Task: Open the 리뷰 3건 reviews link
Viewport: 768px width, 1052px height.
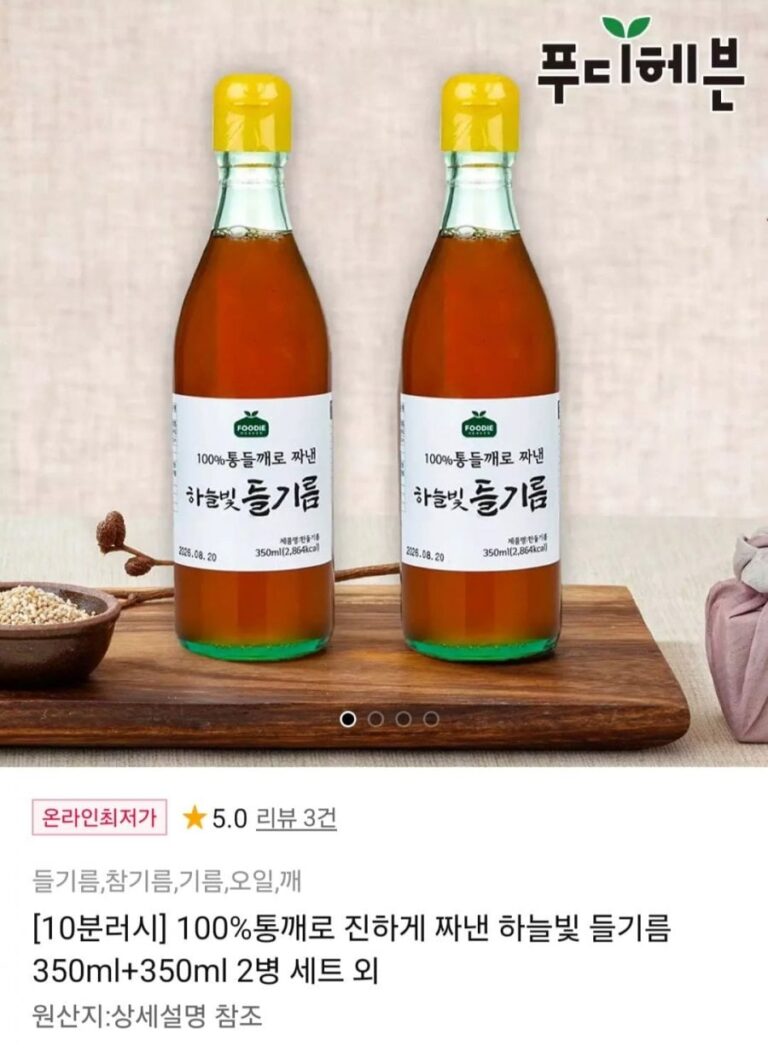Action: coord(296,819)
